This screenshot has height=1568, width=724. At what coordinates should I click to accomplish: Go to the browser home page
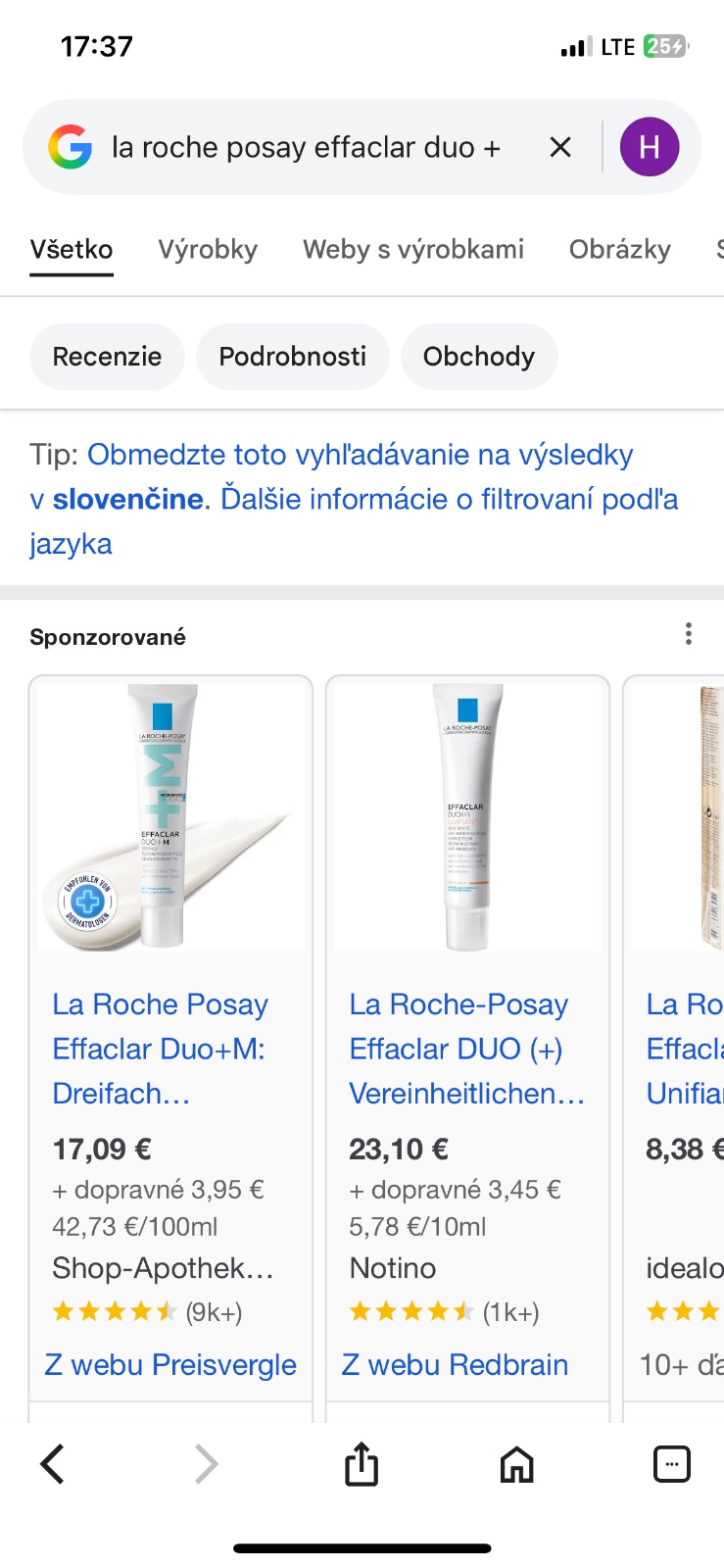(516, 1465)
